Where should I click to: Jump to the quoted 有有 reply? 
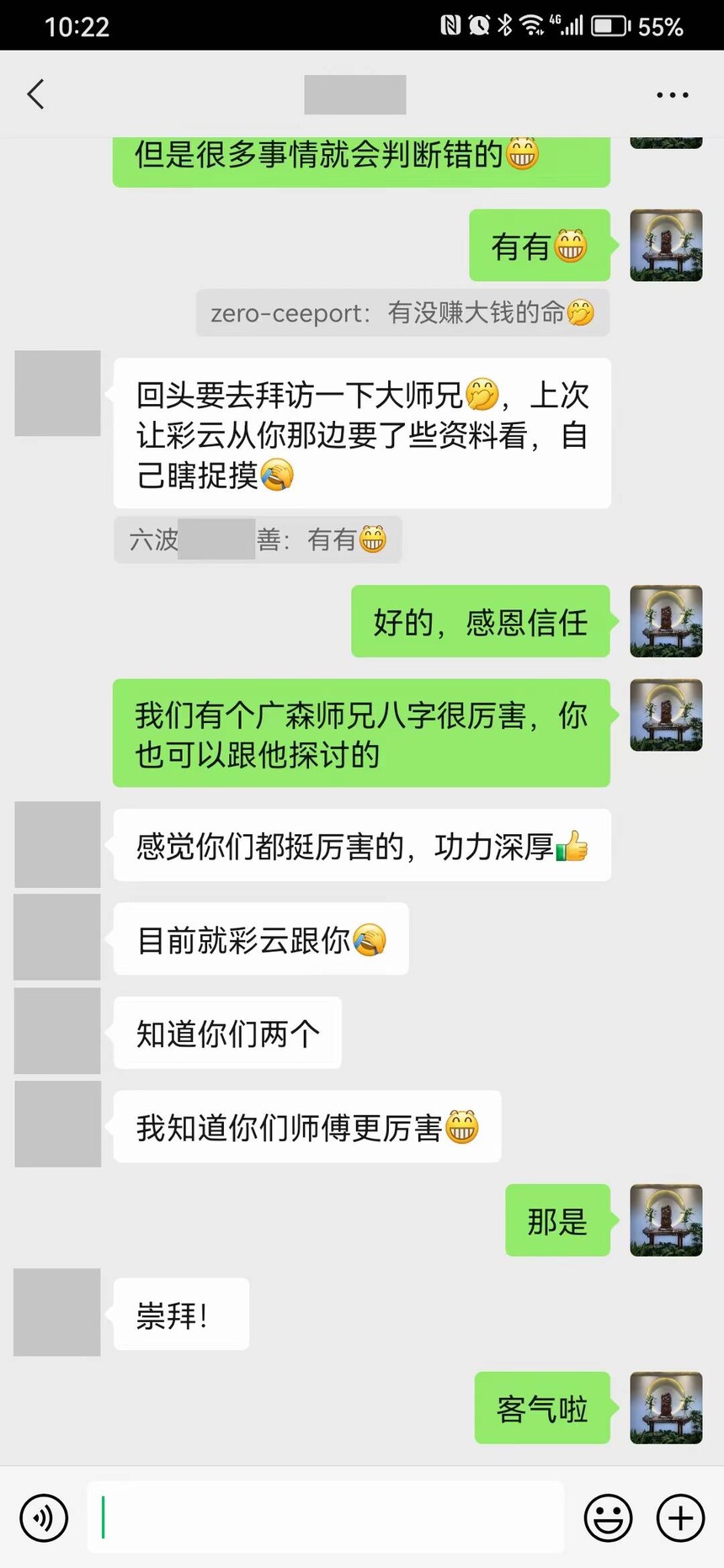coord(258,539)
